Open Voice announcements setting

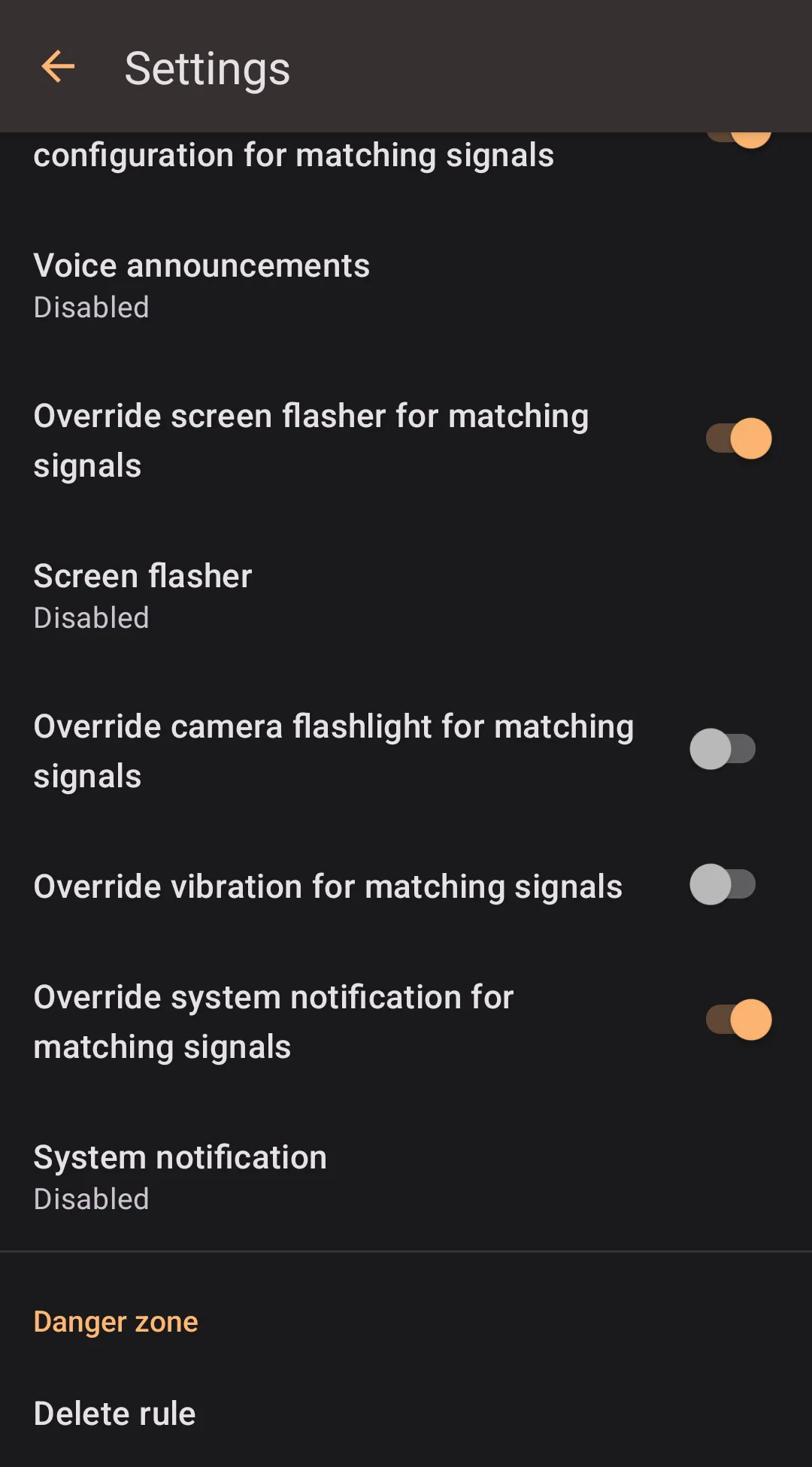click(x=201, y=286)
